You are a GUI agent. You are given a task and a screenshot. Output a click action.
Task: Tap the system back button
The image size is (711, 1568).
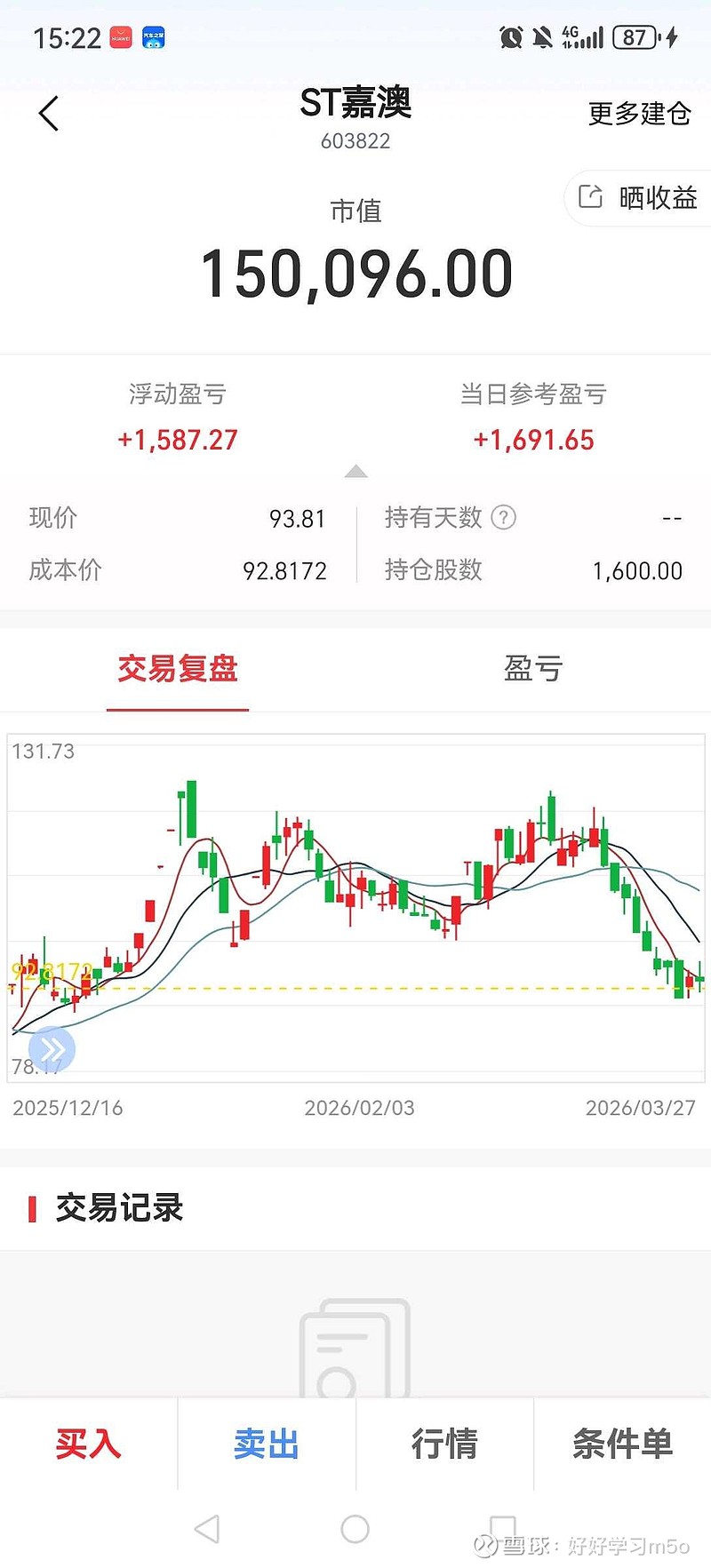[207, 1529]
